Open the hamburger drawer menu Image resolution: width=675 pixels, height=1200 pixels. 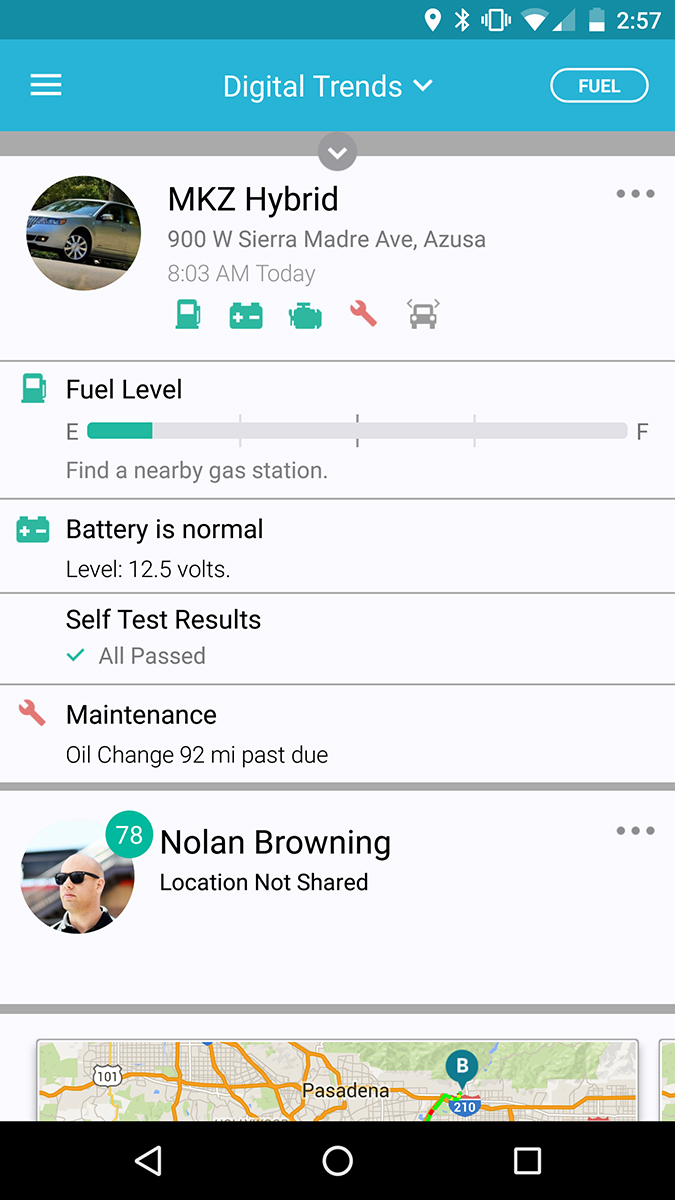(46, 86)
